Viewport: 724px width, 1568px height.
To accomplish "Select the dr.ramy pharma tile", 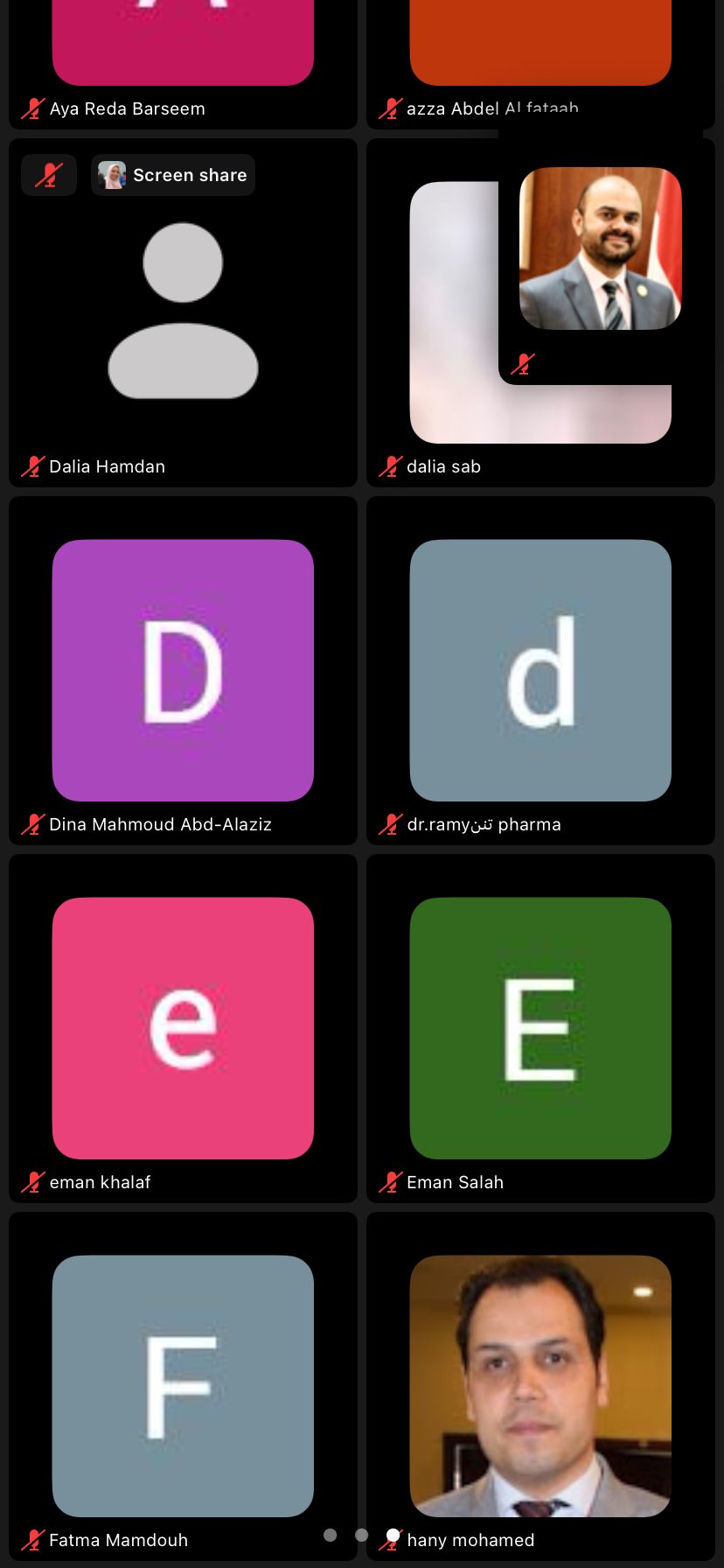I will point(540,670).
